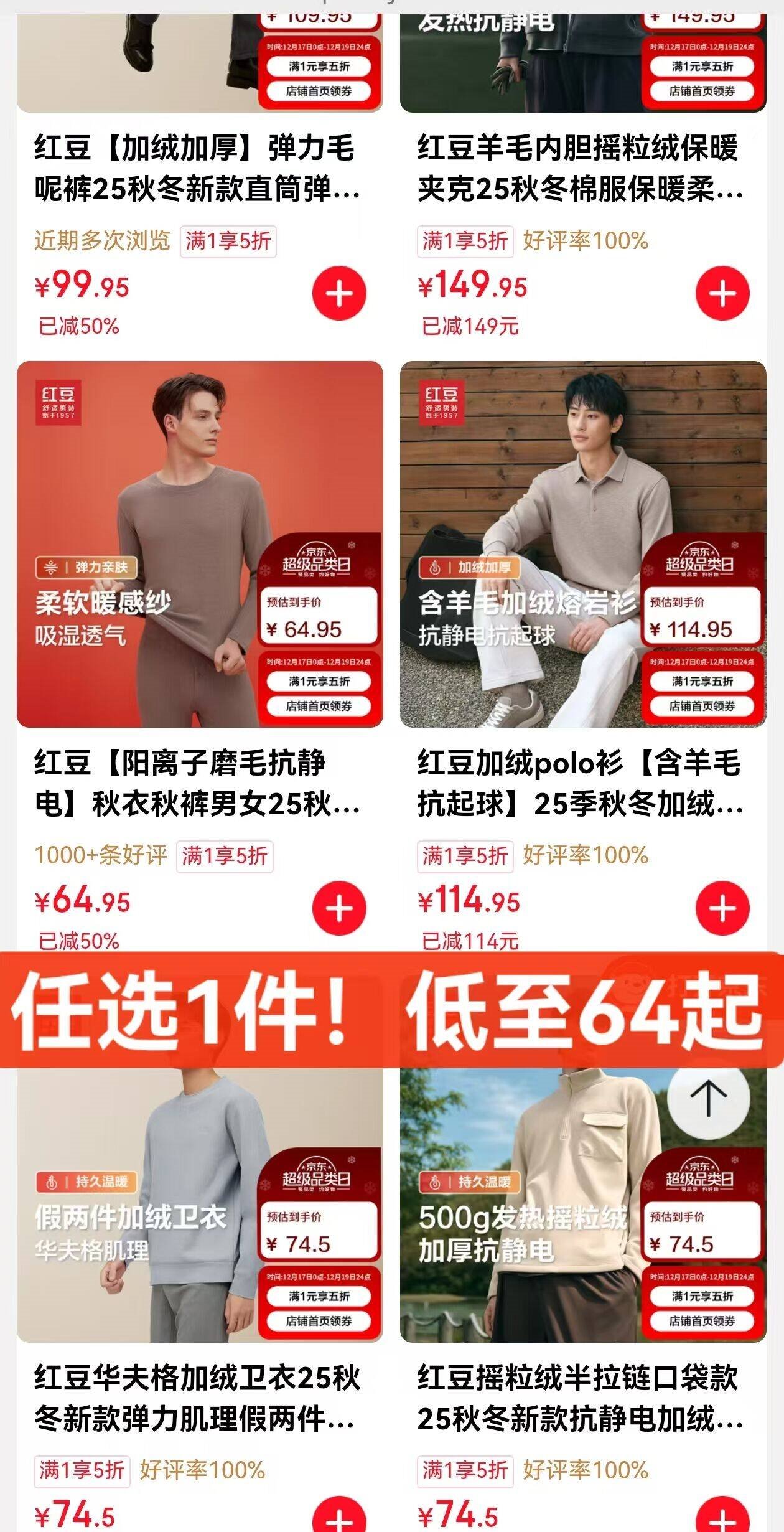Add the 秋衣秋裤 ¥64.95 item to cart
This screenshot has width=784, height=1532.
click(339, 908)
